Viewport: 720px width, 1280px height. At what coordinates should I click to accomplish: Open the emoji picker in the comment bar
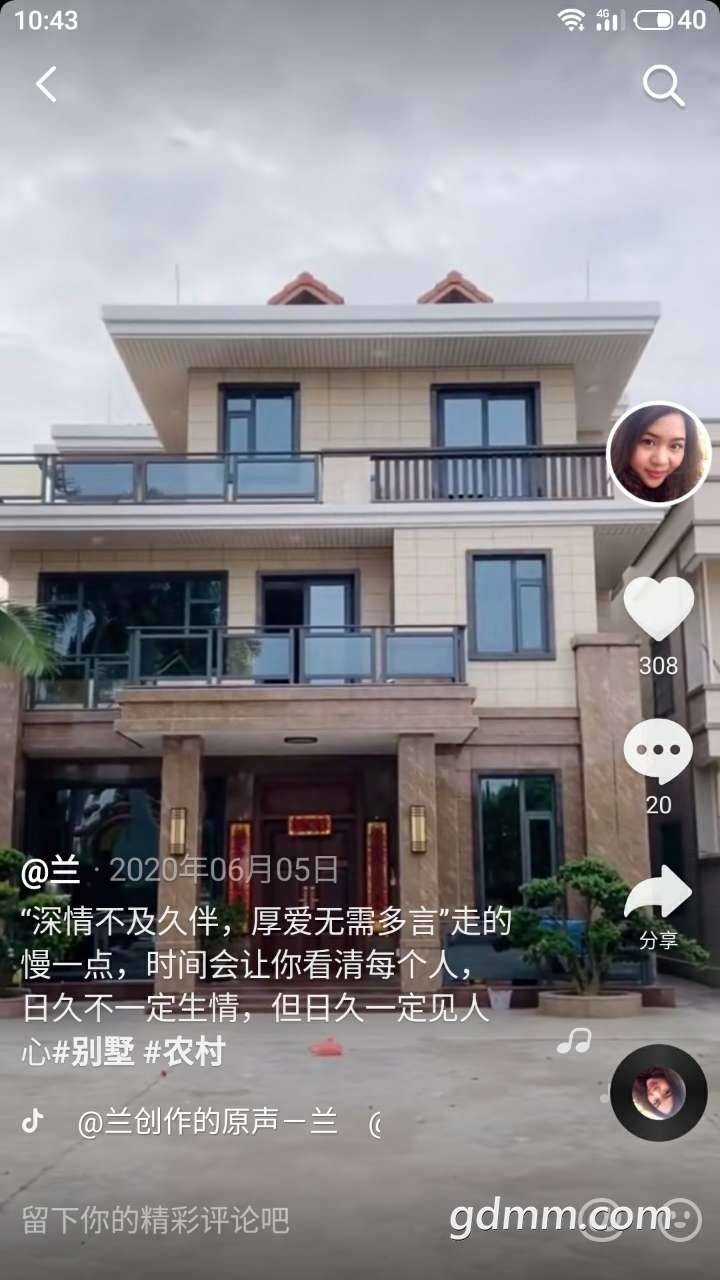point(680,1220)
